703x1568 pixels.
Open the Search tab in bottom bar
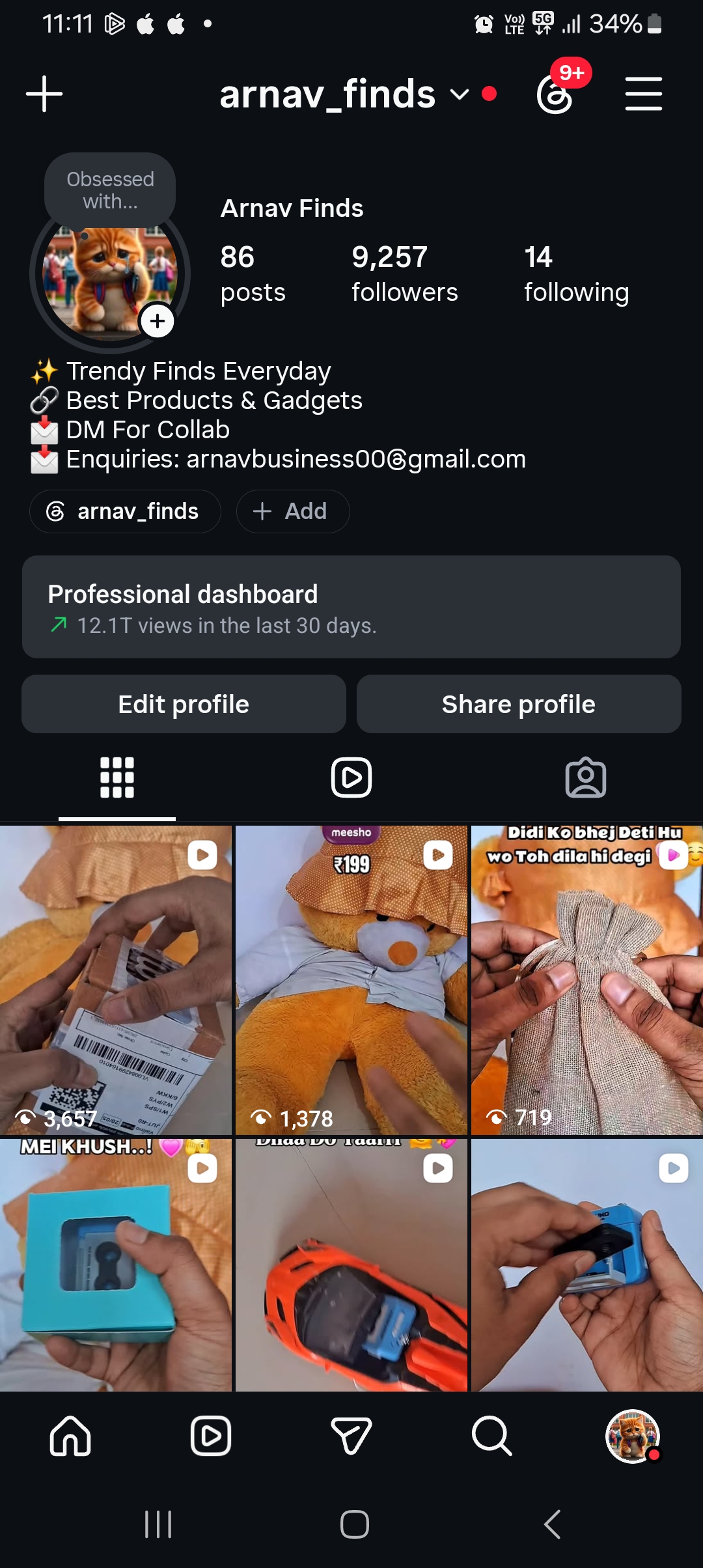(492, 1436)
